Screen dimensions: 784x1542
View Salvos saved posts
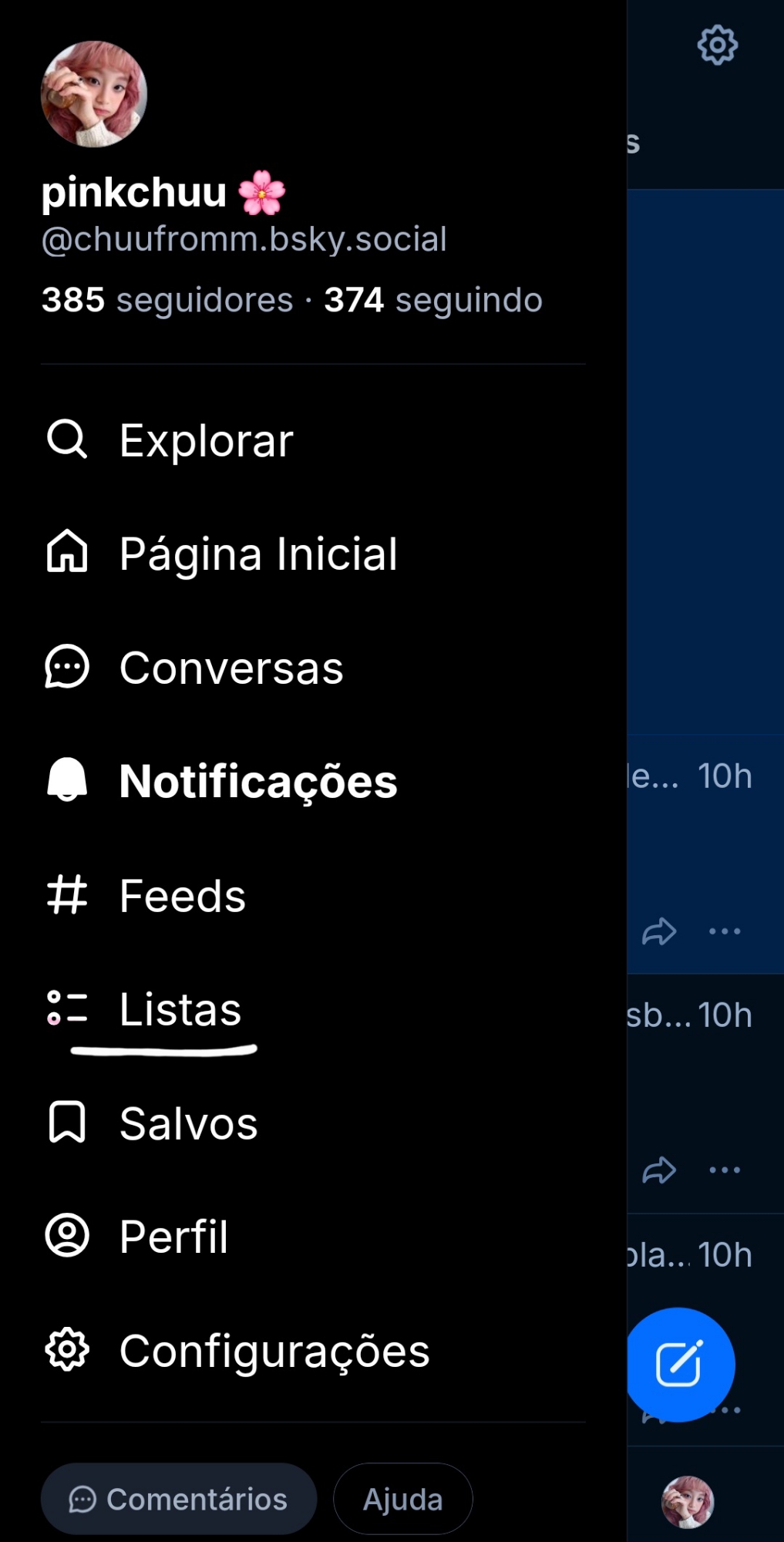tap(153, 1123)
